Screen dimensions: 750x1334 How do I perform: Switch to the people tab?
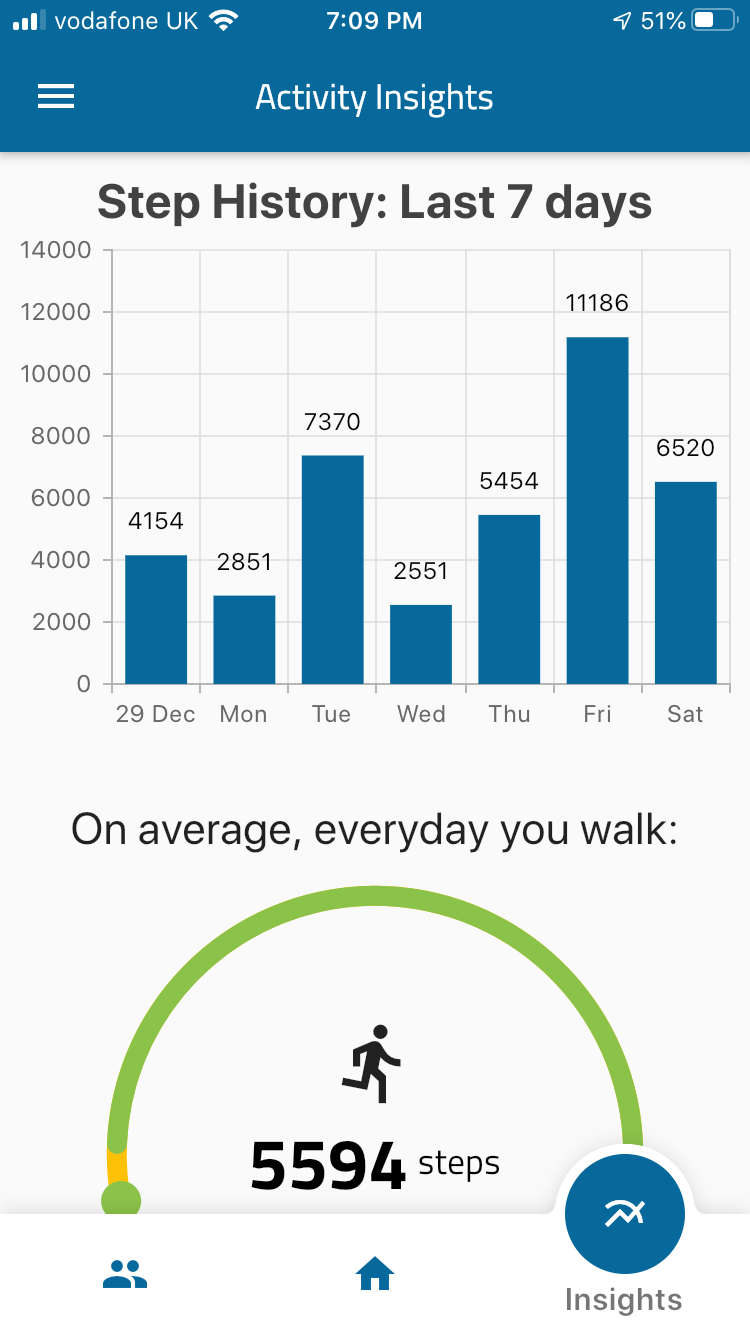coord(125,1273)
